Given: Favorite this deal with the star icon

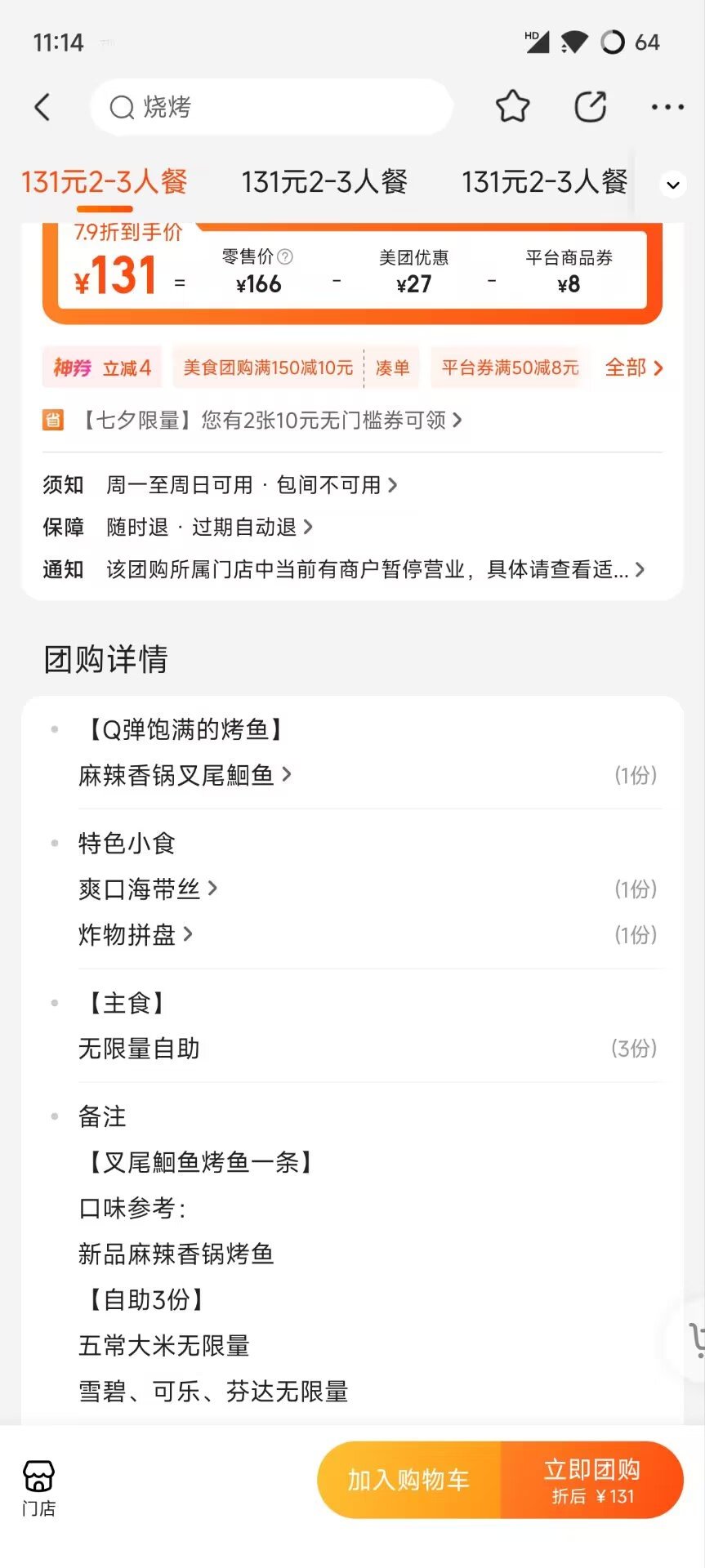Looking at the screenshot, I should pos(512,107).
